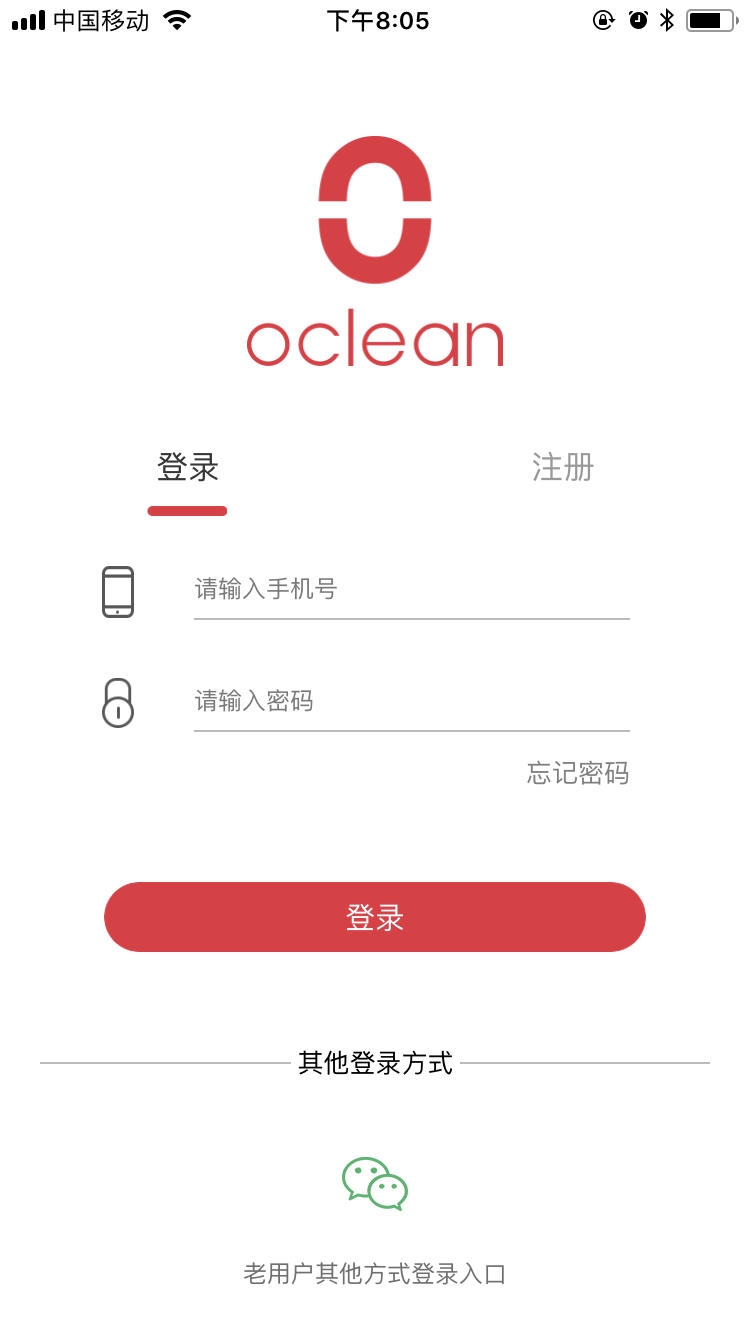Screen dimensions: 750x1334
Task: Switch to the 注册 tab
Action: pos(562,467)
